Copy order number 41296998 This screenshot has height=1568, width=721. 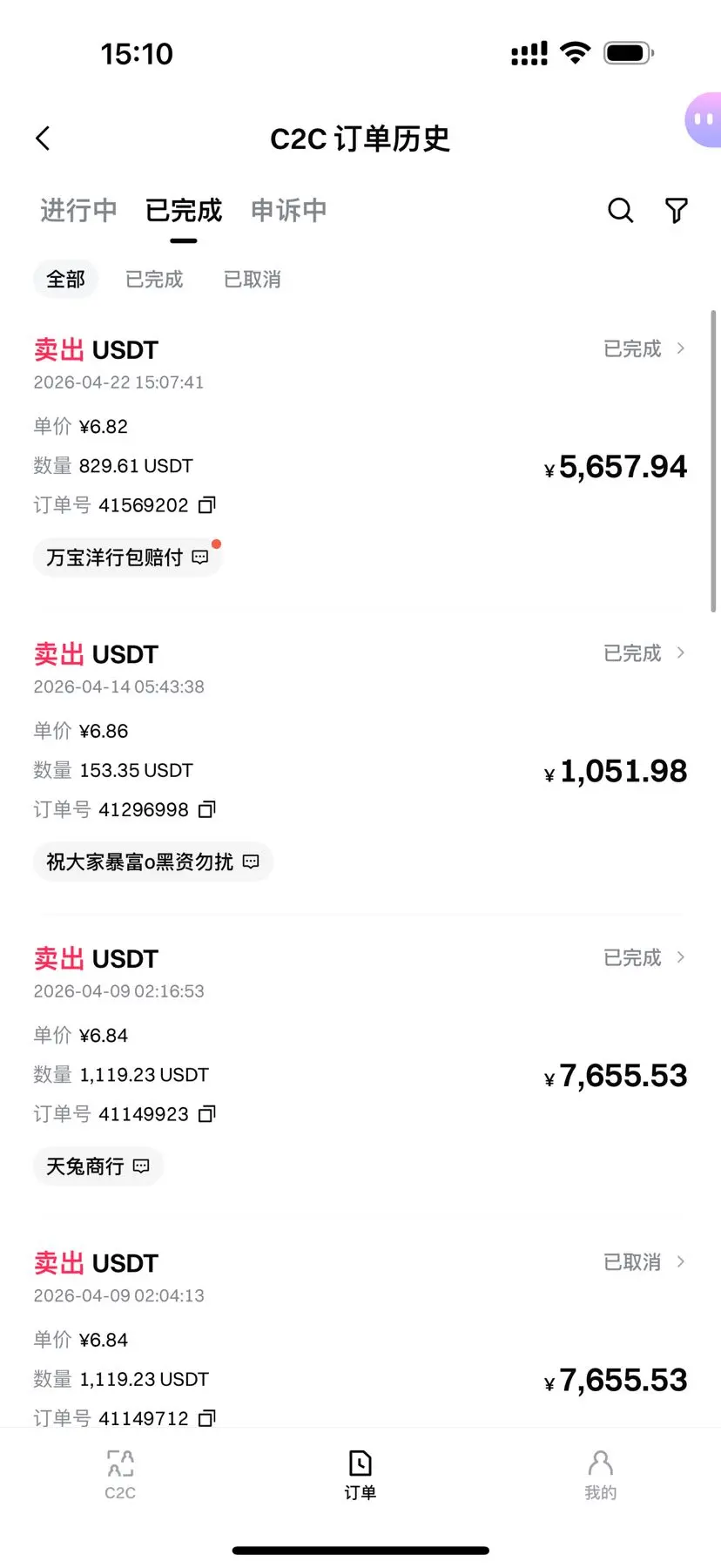pos(207,810)
